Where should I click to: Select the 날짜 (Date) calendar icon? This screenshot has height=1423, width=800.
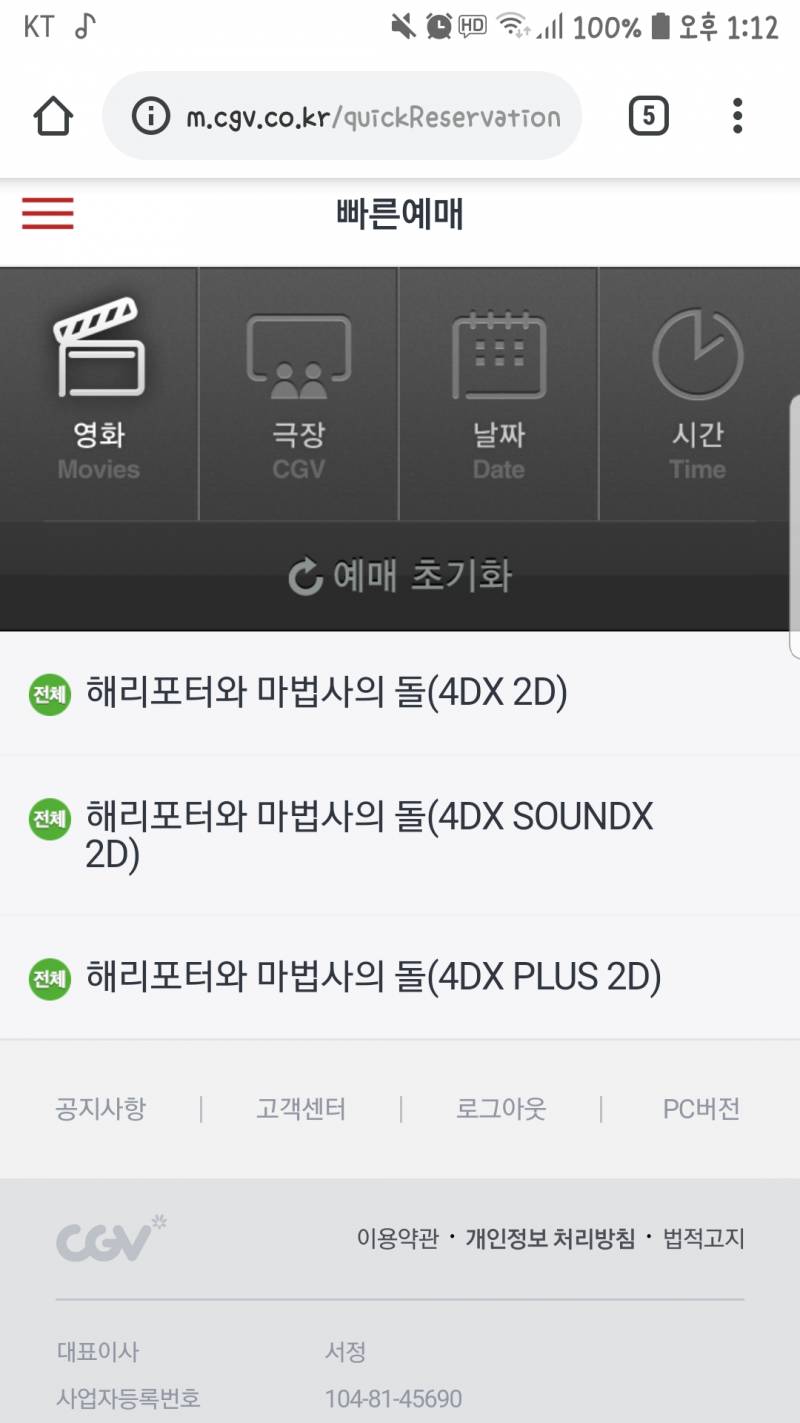point(497,350)
